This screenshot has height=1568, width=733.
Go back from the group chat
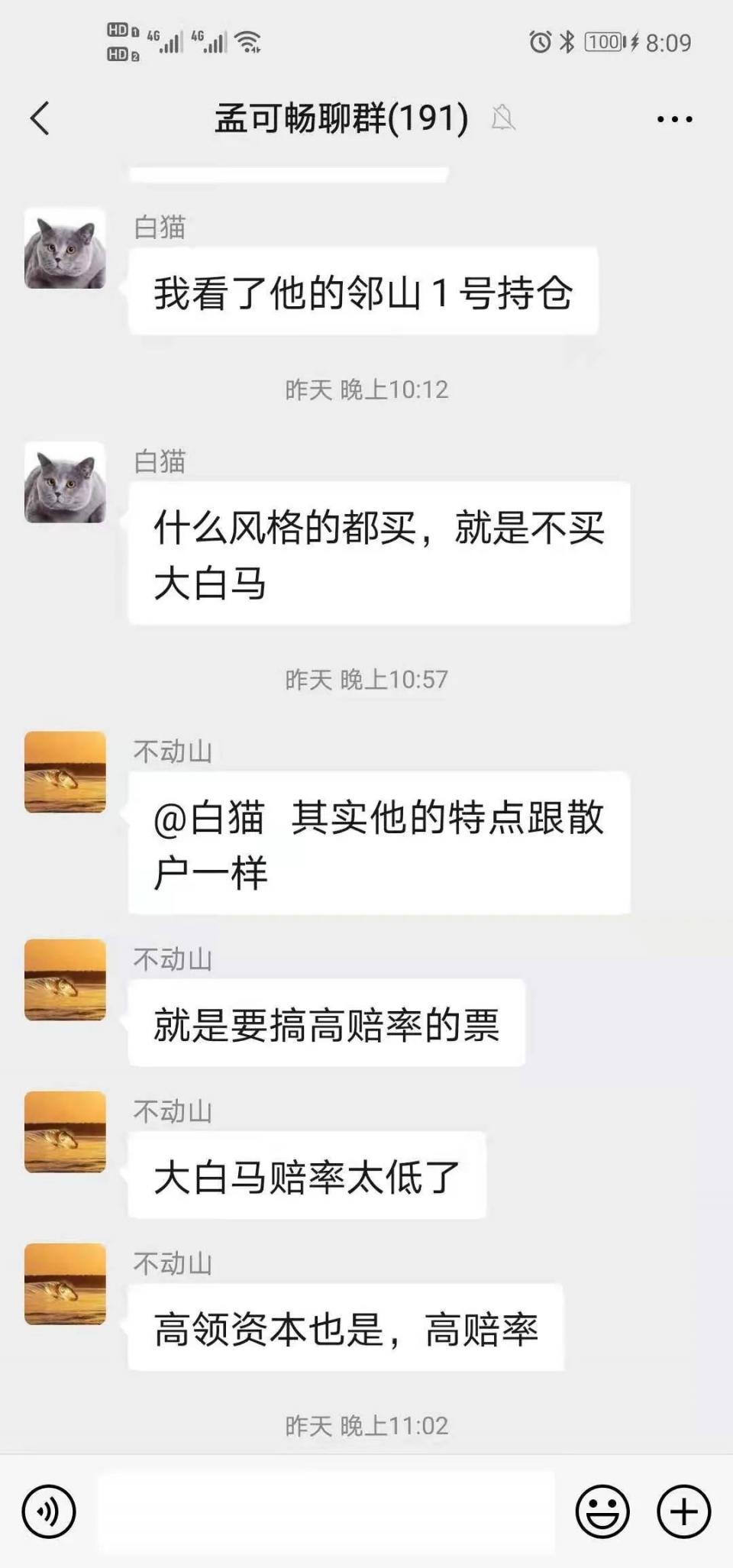click(40, 118)
